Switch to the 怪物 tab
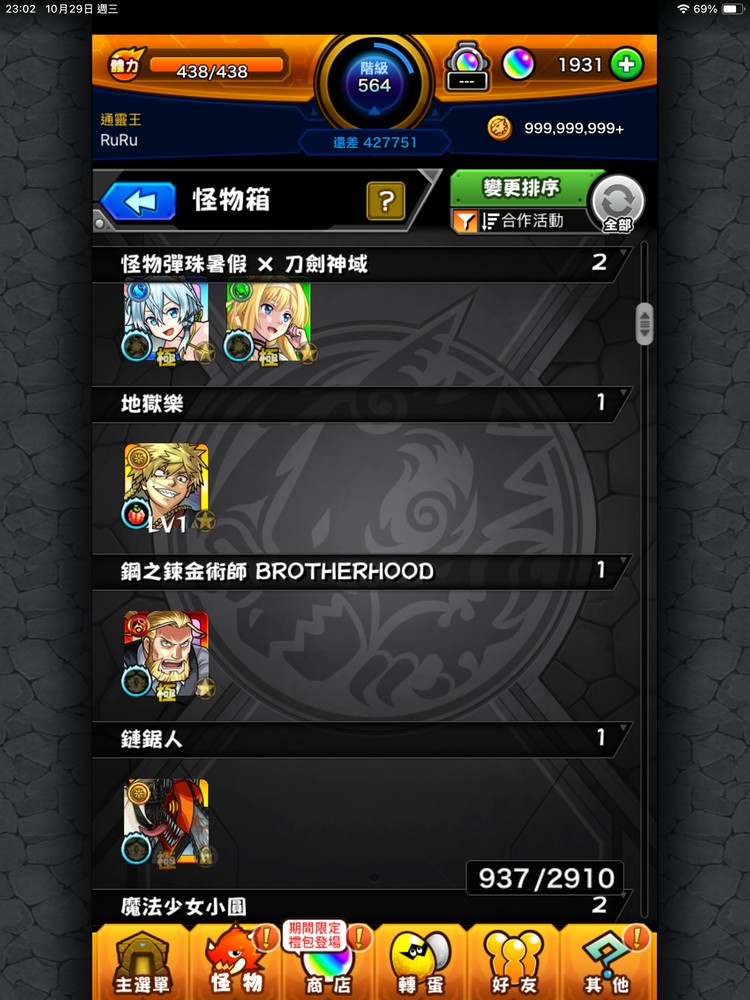Image resolution: width=750 pixels, height=1000 pixels. coord(236,962)
